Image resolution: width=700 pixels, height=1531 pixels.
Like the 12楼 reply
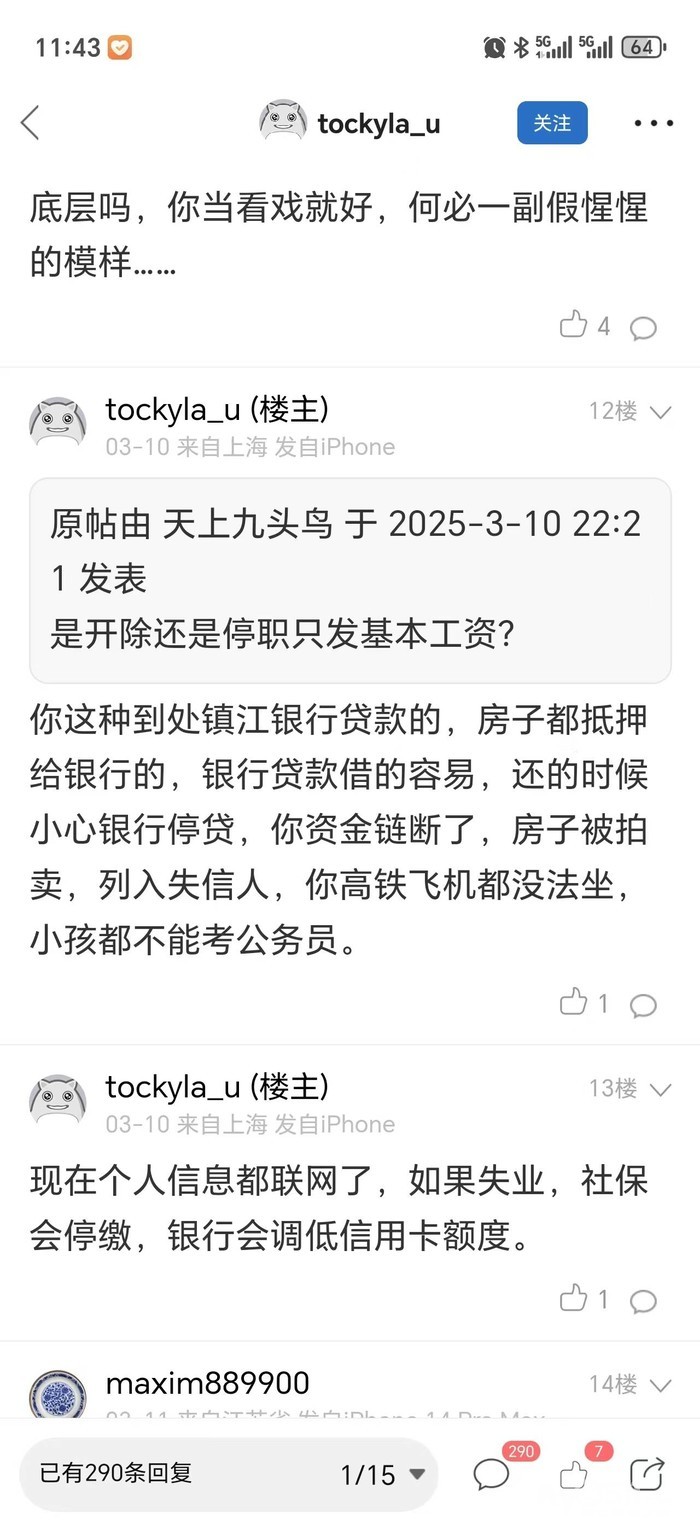click(x=573, y=1003)
